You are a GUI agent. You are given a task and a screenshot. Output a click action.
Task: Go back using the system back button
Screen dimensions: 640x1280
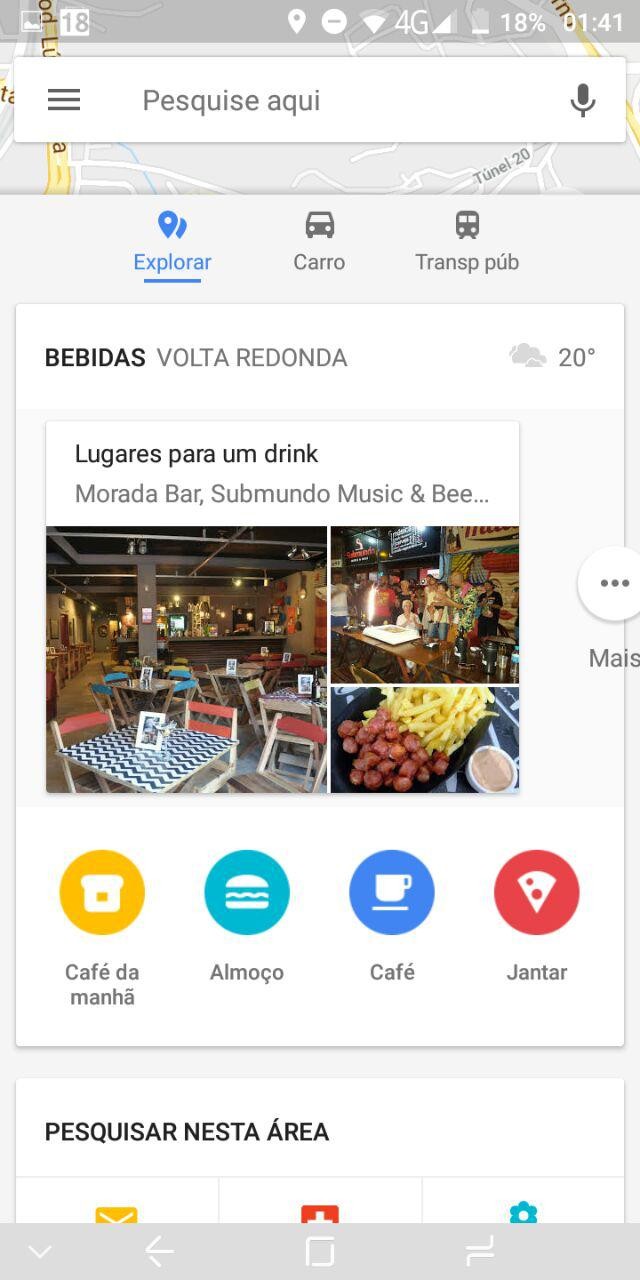point(159,1251)
